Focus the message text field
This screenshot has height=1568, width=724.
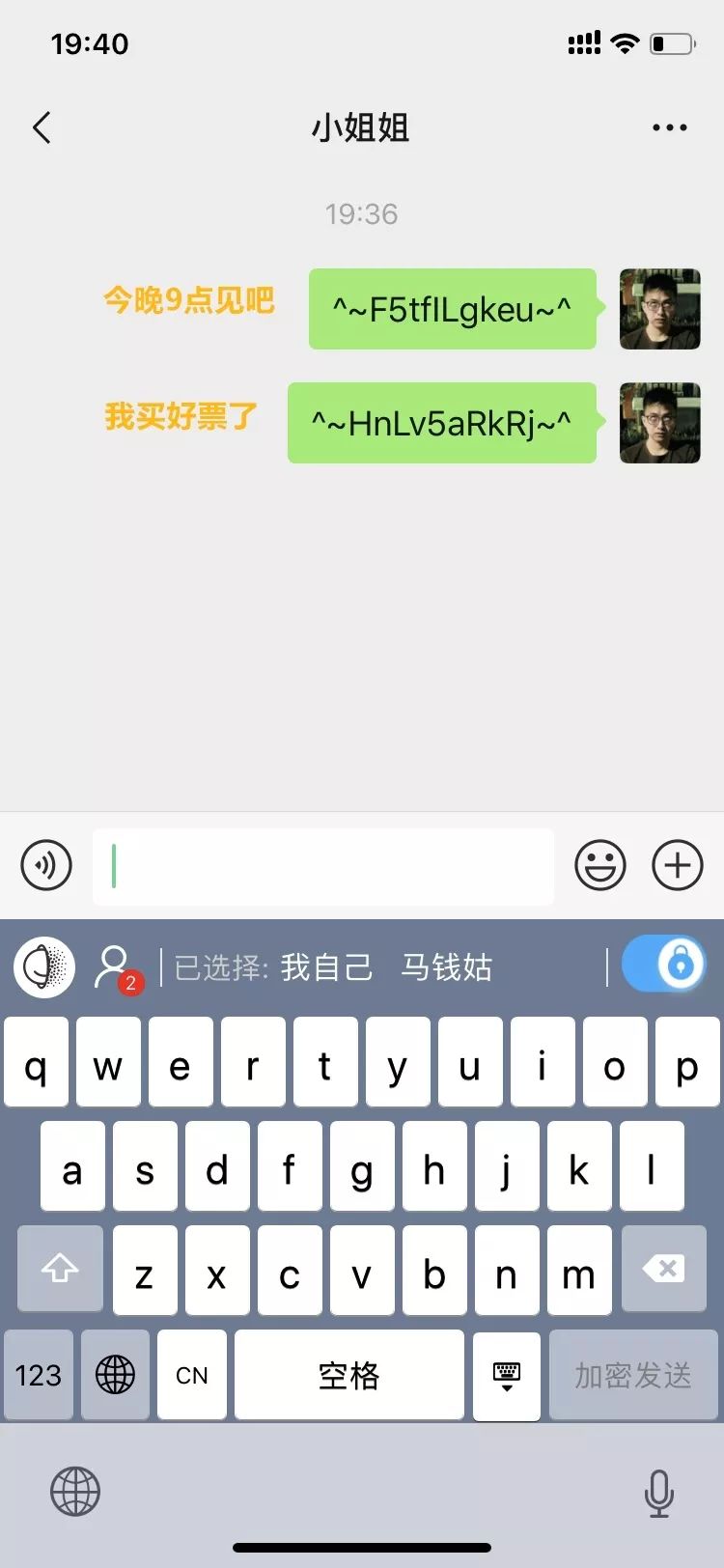click(323, 866)
